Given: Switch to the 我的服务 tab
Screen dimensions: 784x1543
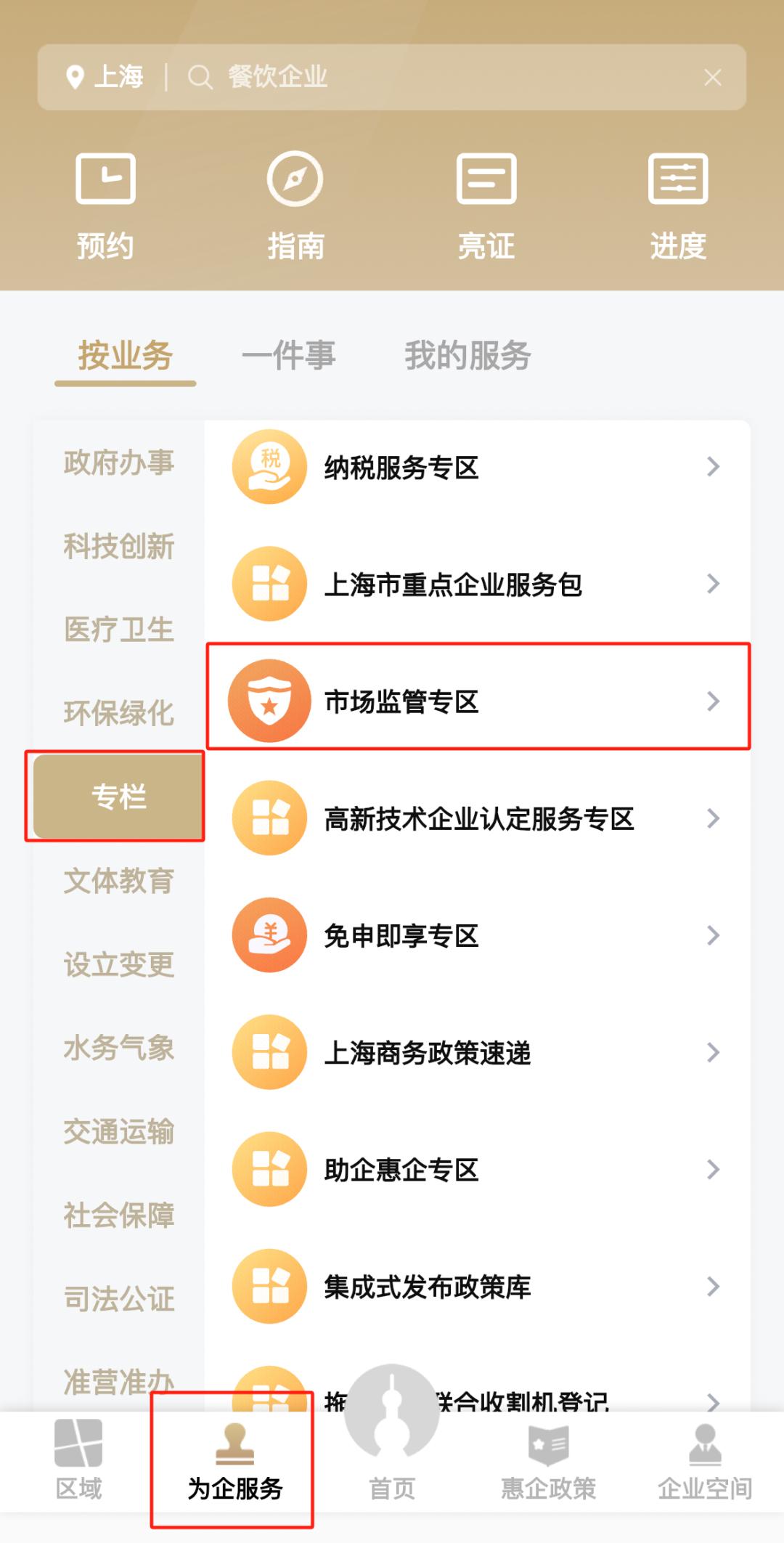Looking at the screenshot, I should click(467, 356).
